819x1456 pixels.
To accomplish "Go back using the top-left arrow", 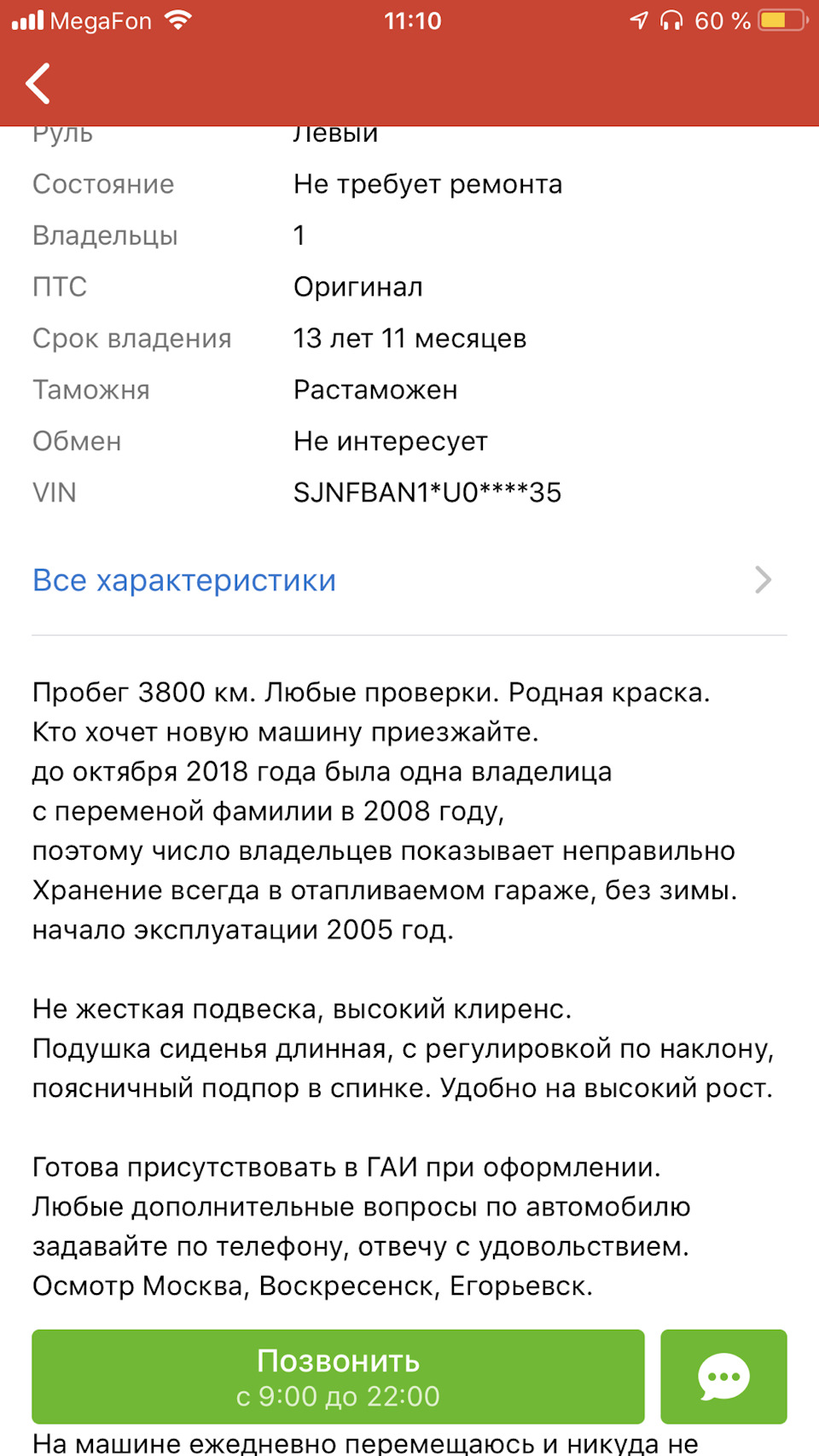I will (38, 84).
